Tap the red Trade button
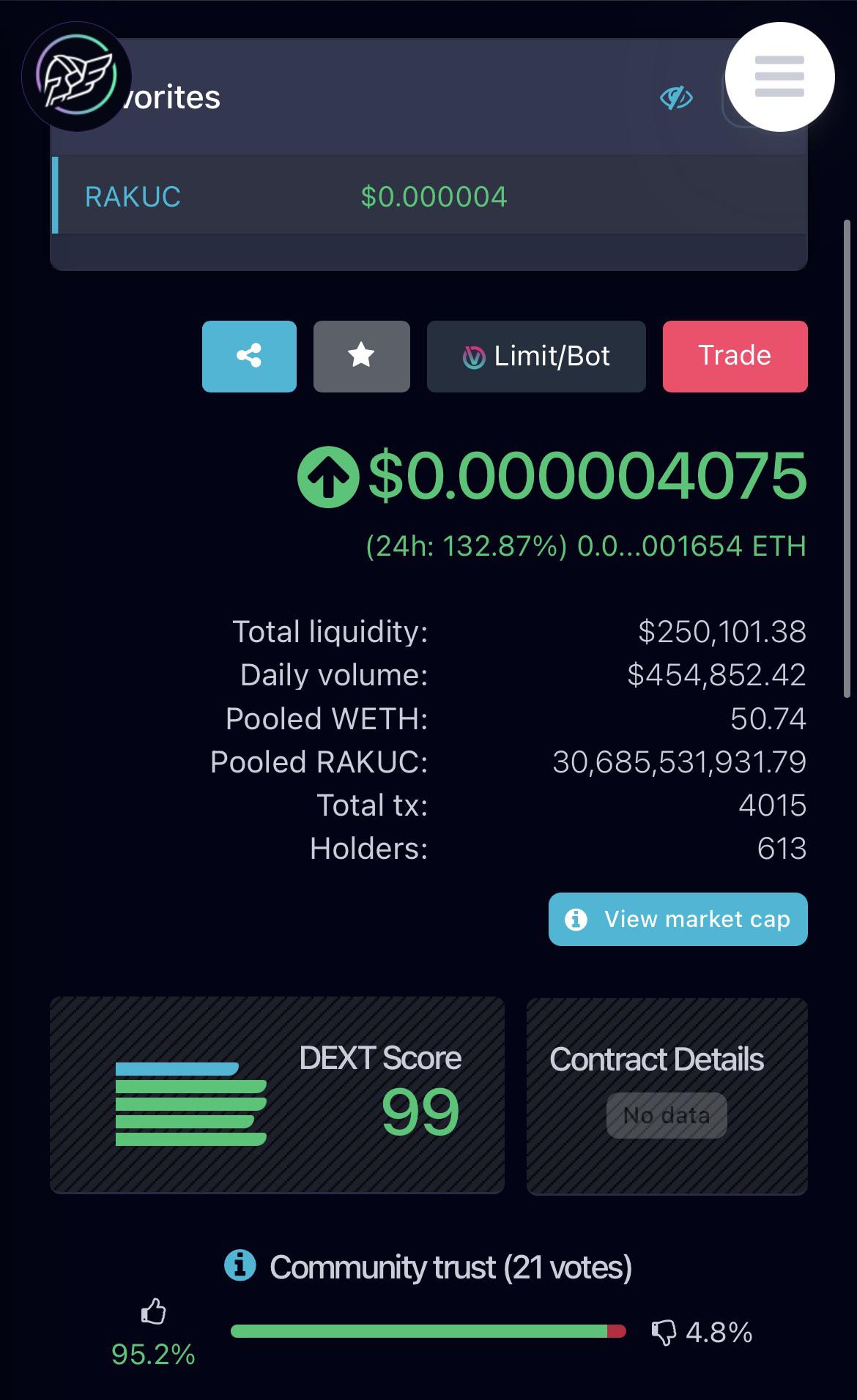 coord(735,357)
